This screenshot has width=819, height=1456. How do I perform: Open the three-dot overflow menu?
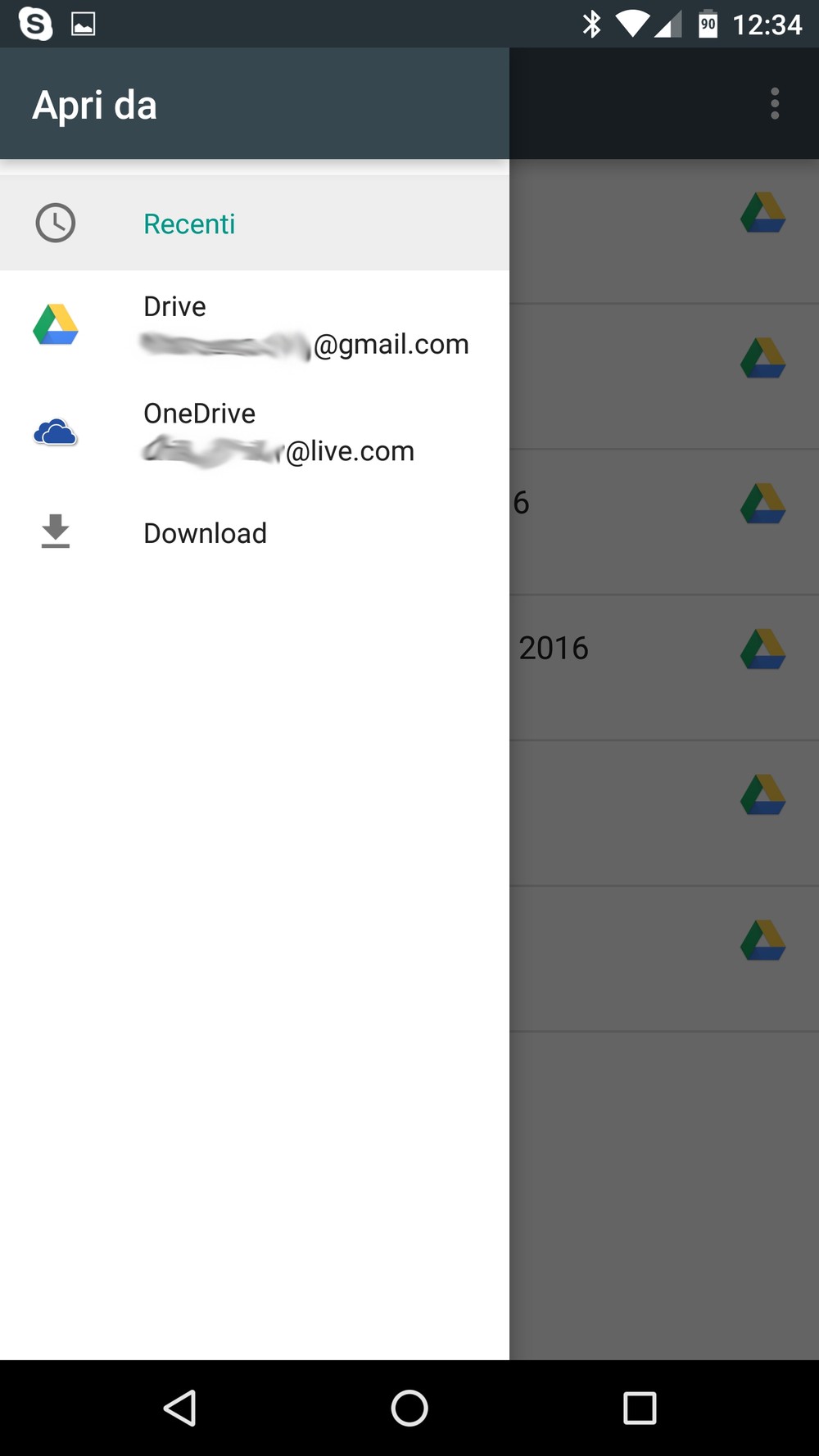[x=774, y=104]
